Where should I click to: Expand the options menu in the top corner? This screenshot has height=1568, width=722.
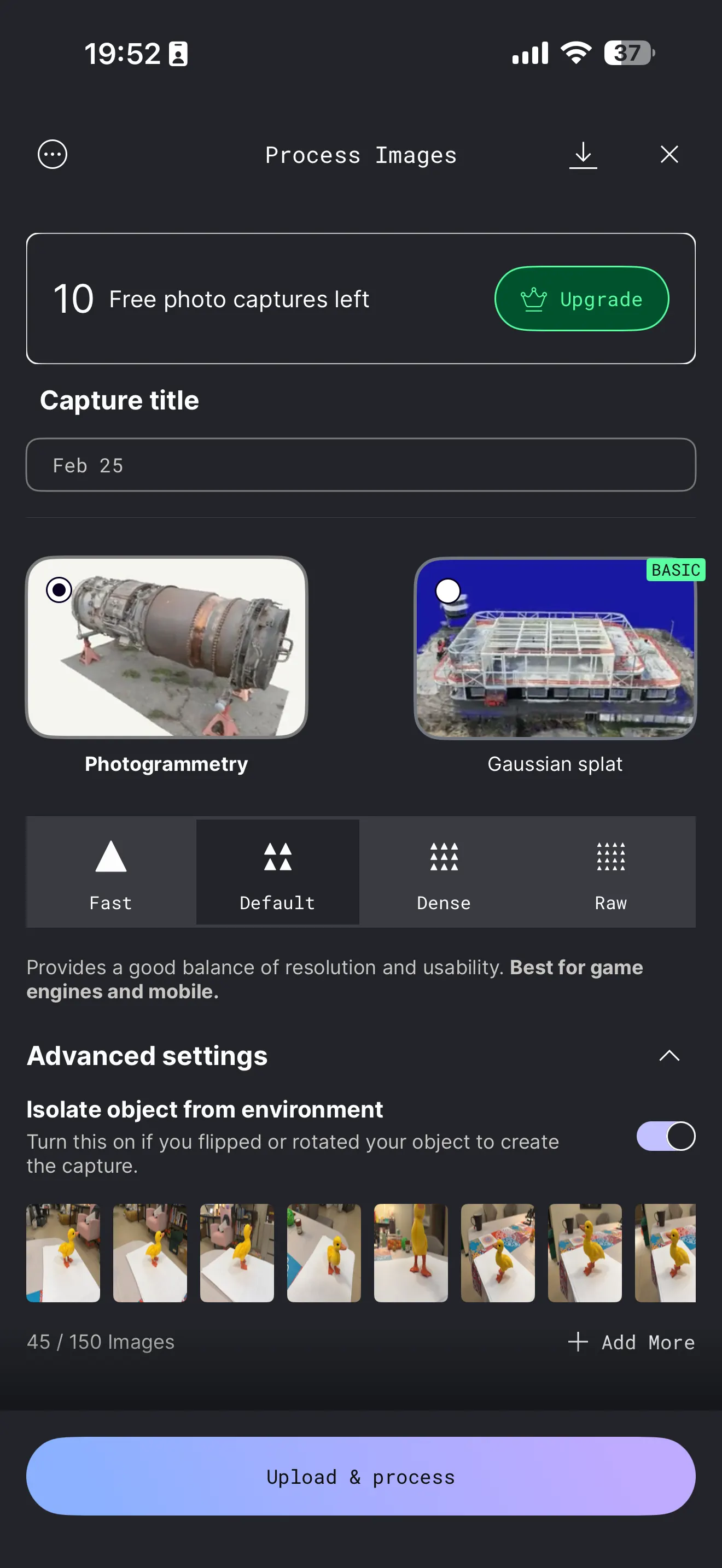pos(52,154)
